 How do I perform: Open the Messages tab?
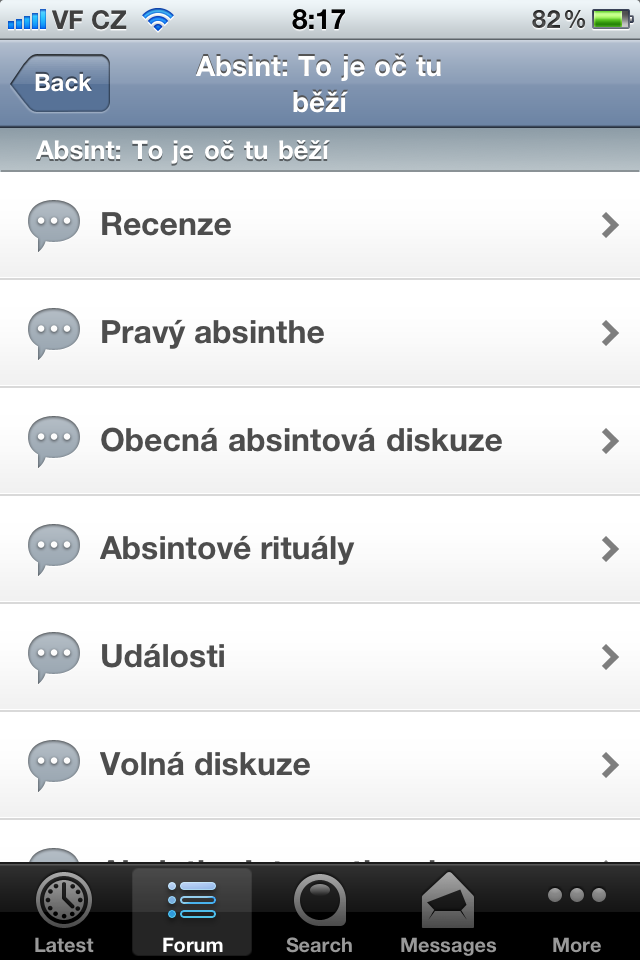tap(448, 912)
